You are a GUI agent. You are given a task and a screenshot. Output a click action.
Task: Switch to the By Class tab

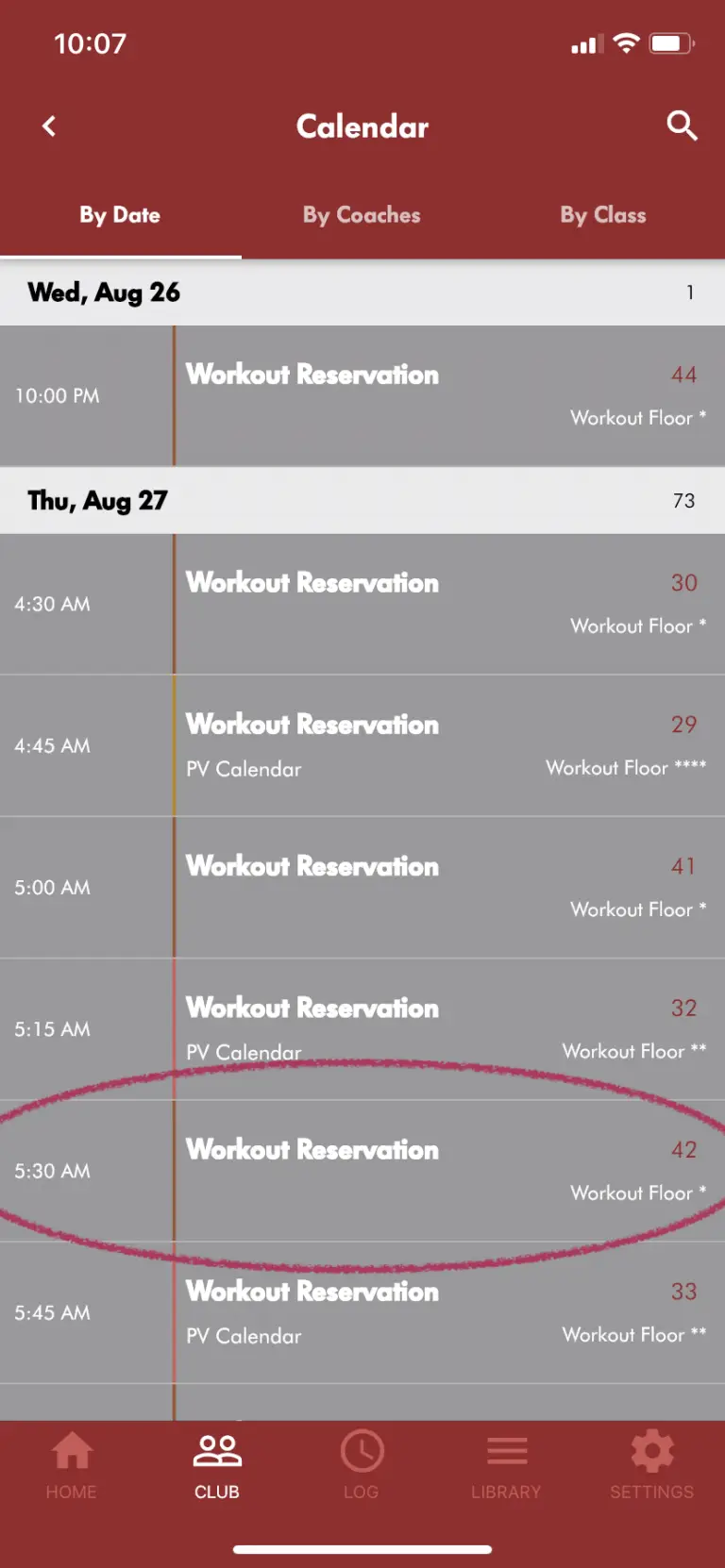pos(602,215)
